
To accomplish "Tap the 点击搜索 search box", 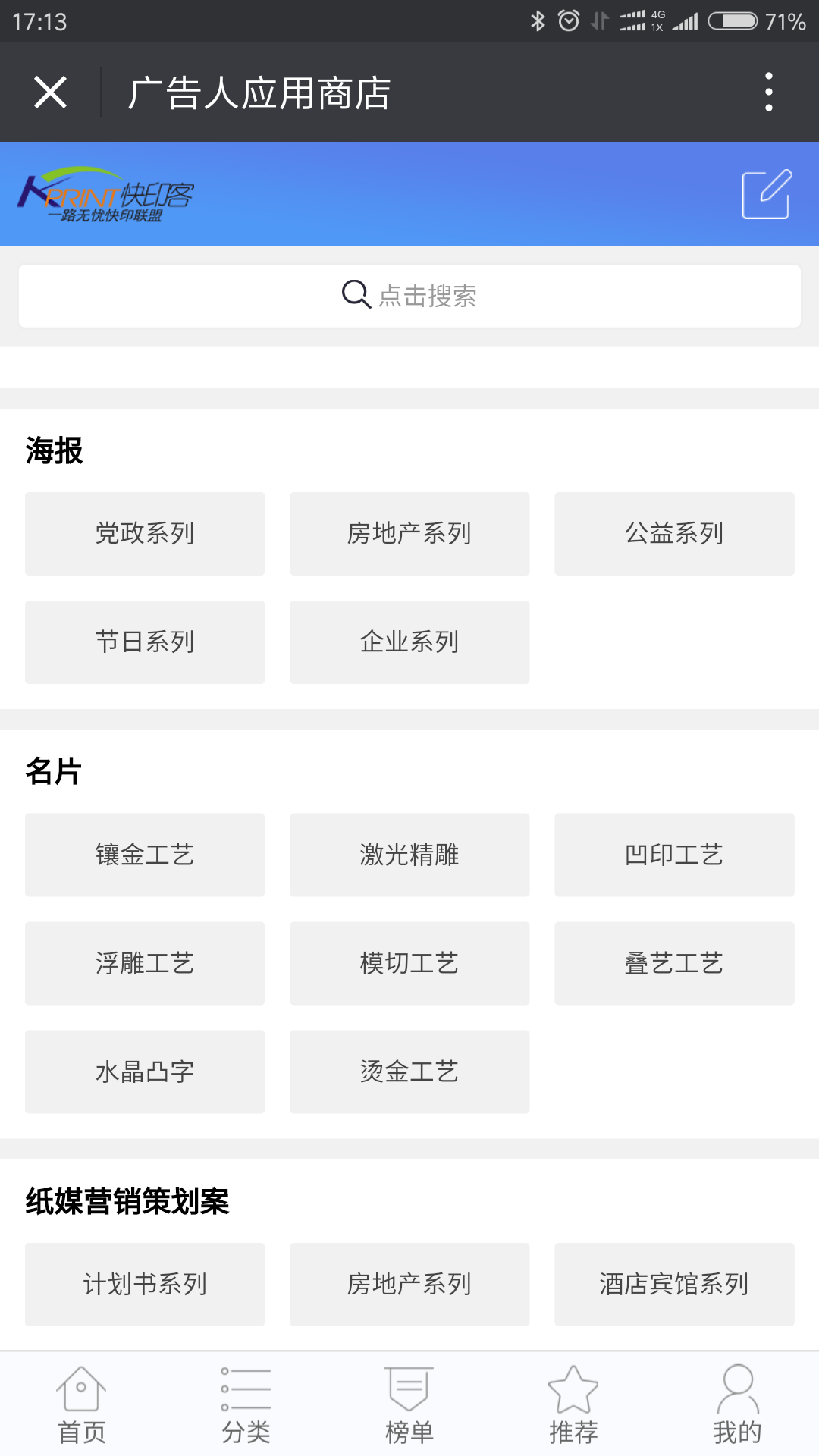I will coord(409,296).
